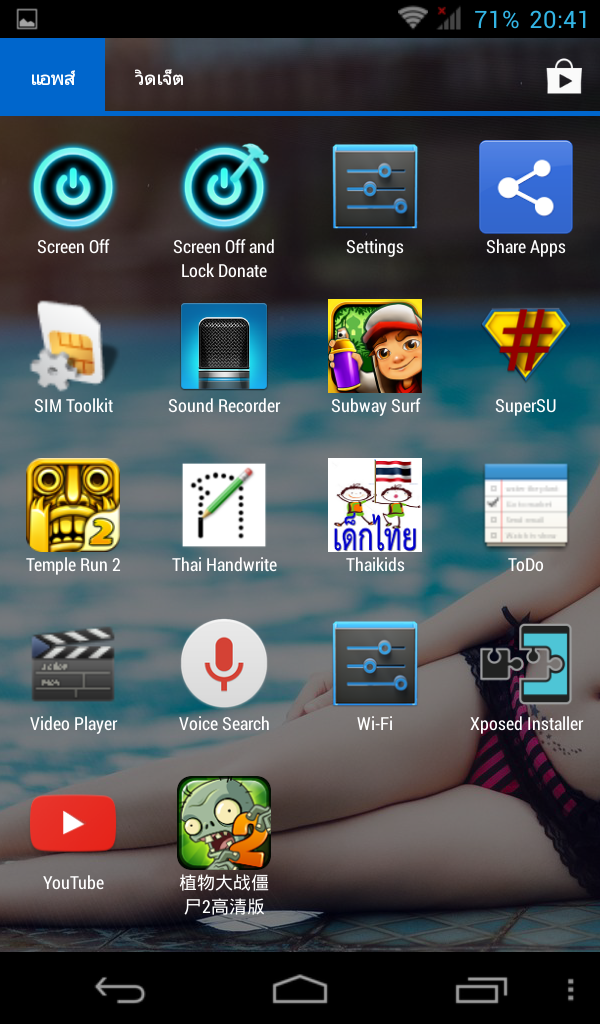This screenshot has width=600, height=1024.
Task: Open Xposed Installer
Action: [x=526, y=664]
